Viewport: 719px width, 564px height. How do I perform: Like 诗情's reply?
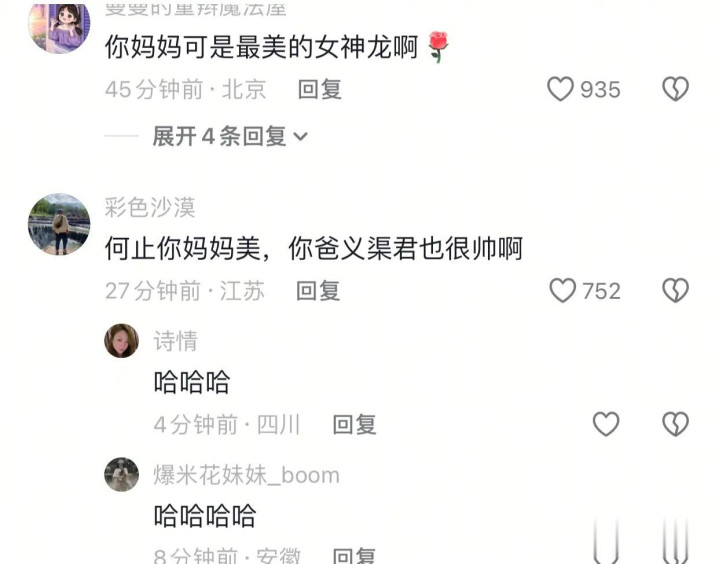pyautogui.click(x=606, y=424)
